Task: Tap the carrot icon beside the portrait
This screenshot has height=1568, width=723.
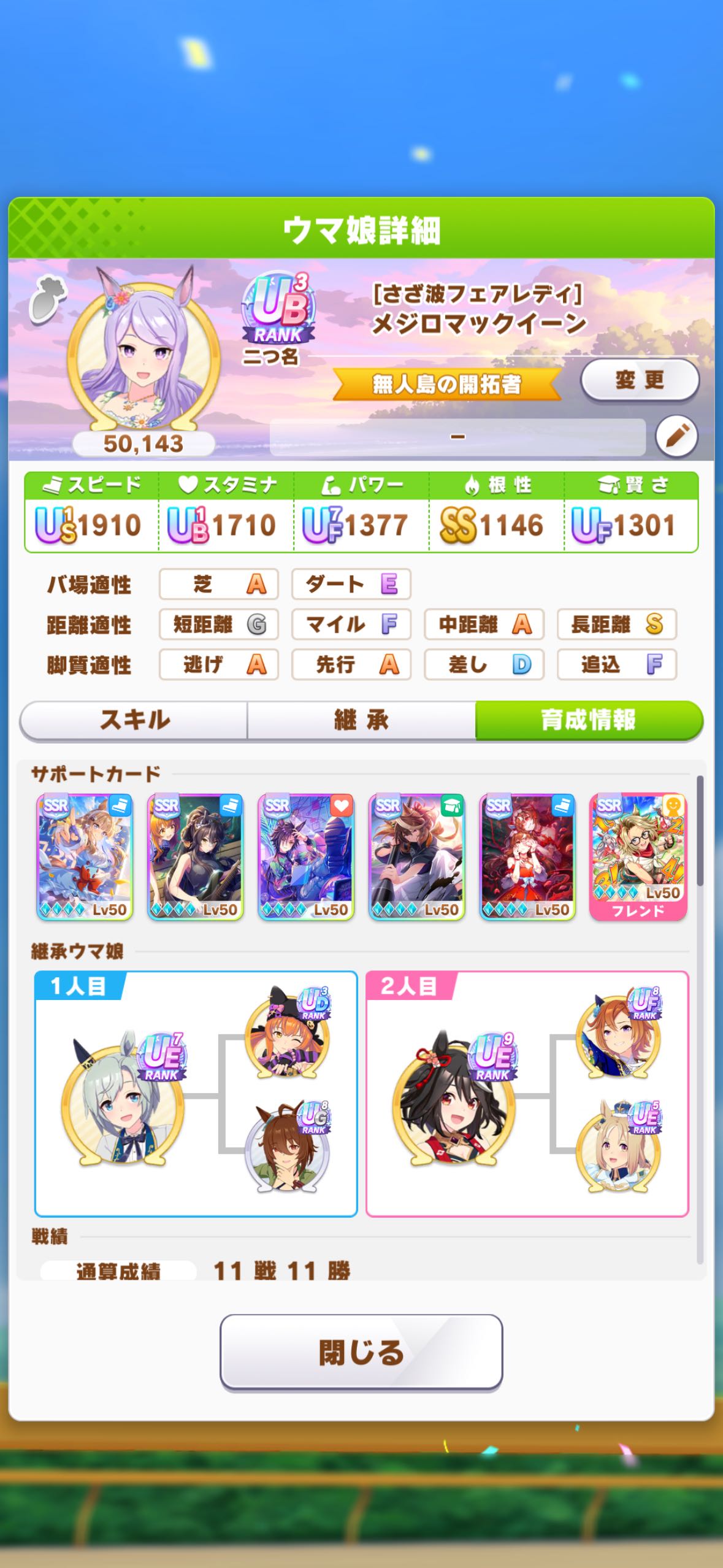Action: click(47, 299)
